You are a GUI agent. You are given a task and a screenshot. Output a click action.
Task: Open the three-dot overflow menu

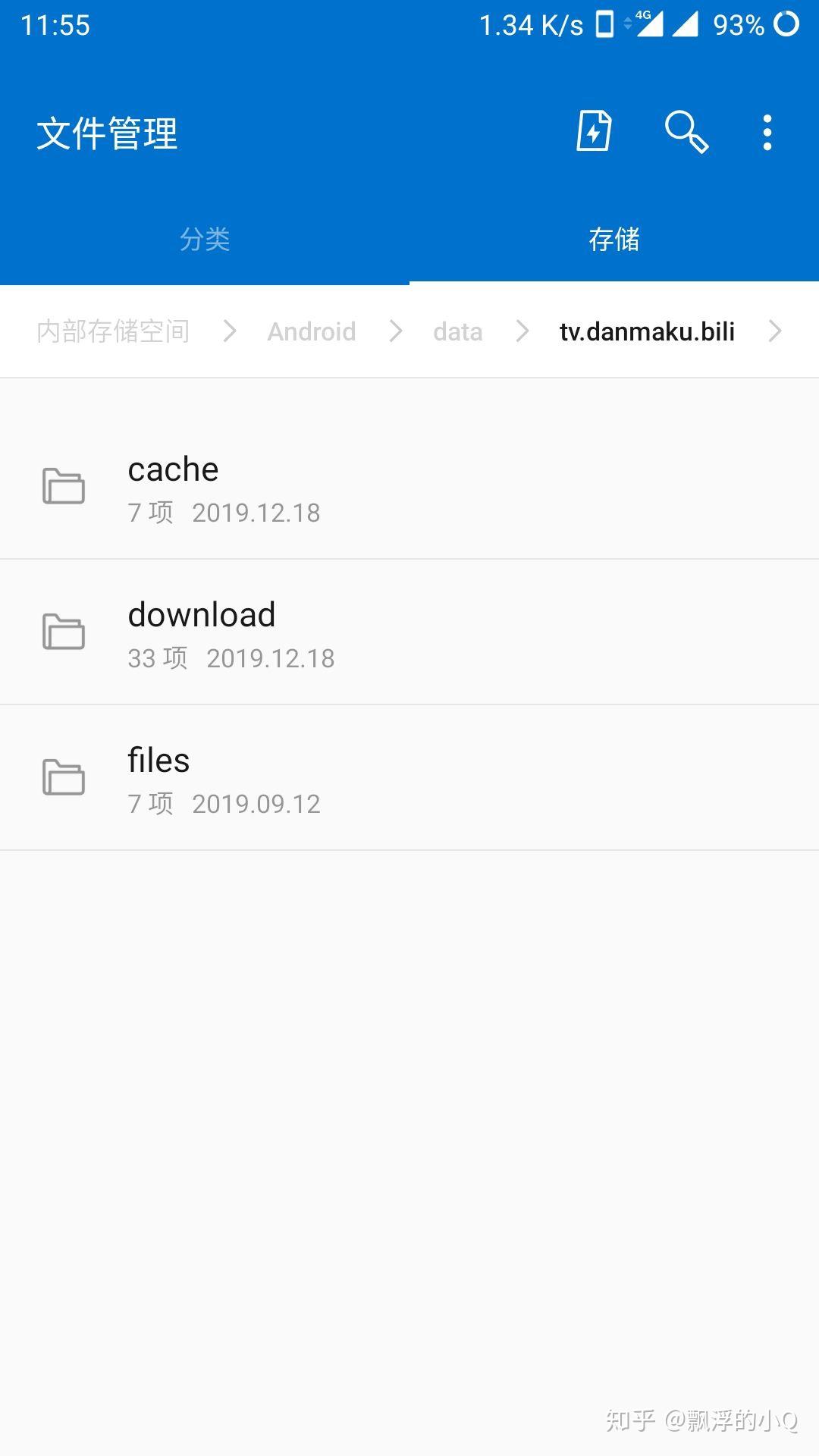click(x=767, y=130)
